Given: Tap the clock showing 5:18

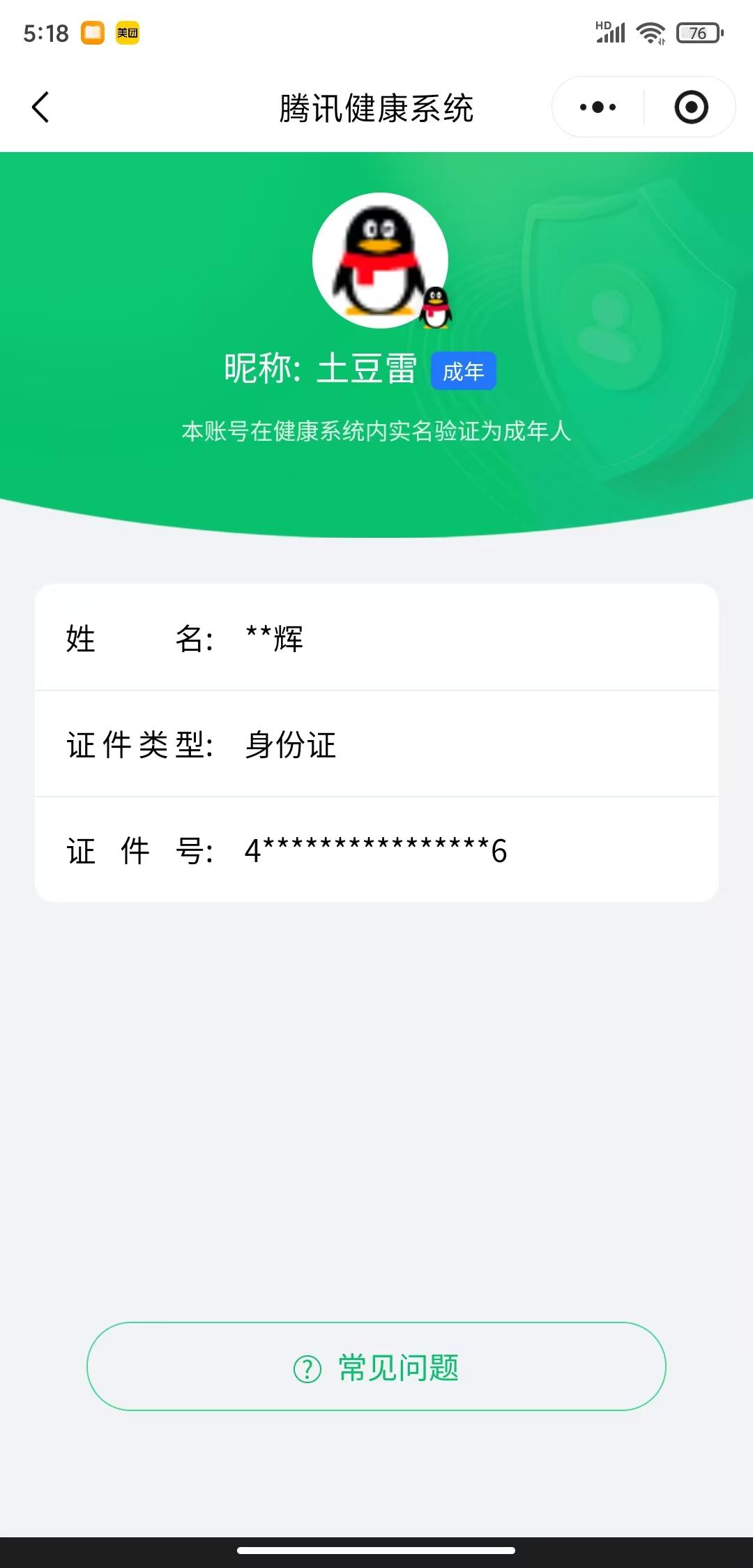Looking at the screenshot, I should 47,31.
